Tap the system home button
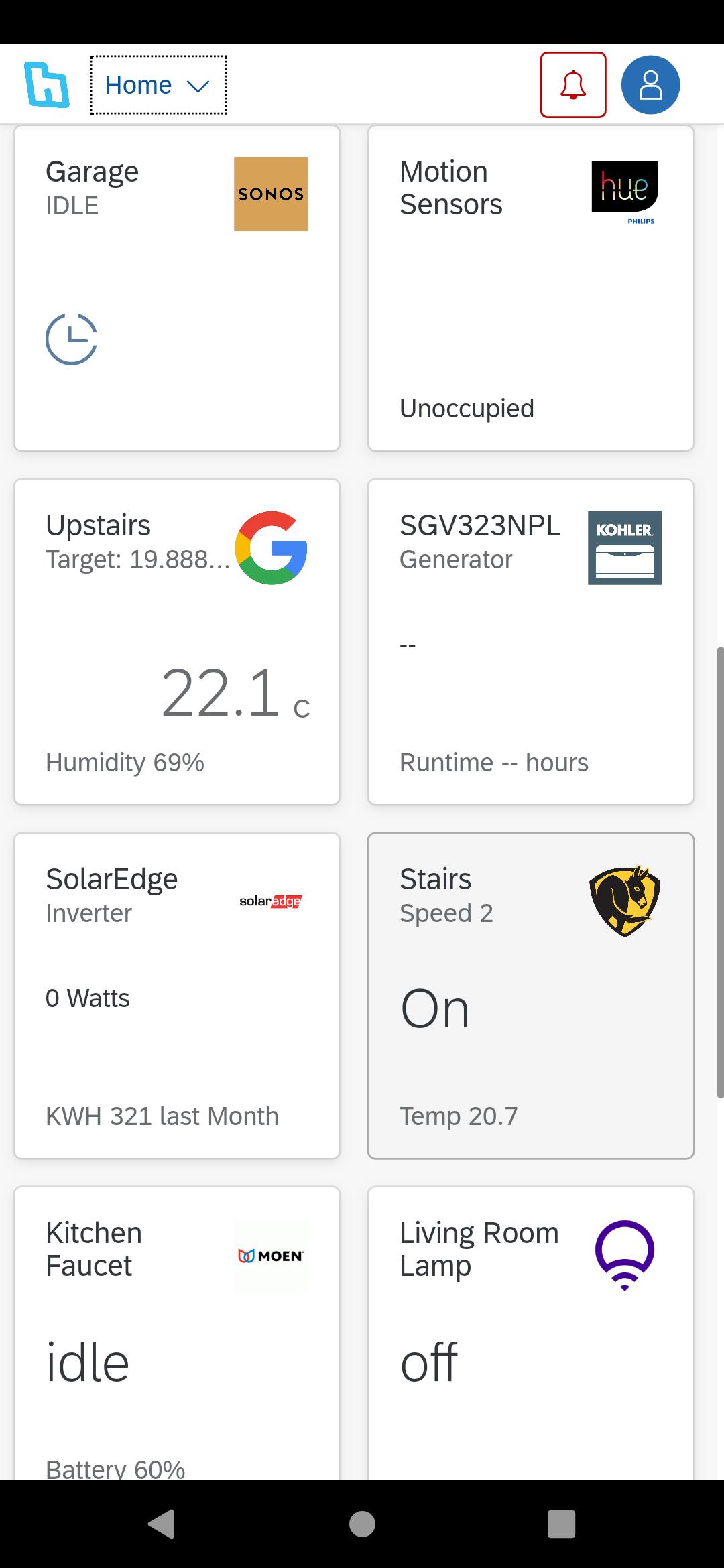This screenshot has width=724, height=1568. (x=362, y=1524)
